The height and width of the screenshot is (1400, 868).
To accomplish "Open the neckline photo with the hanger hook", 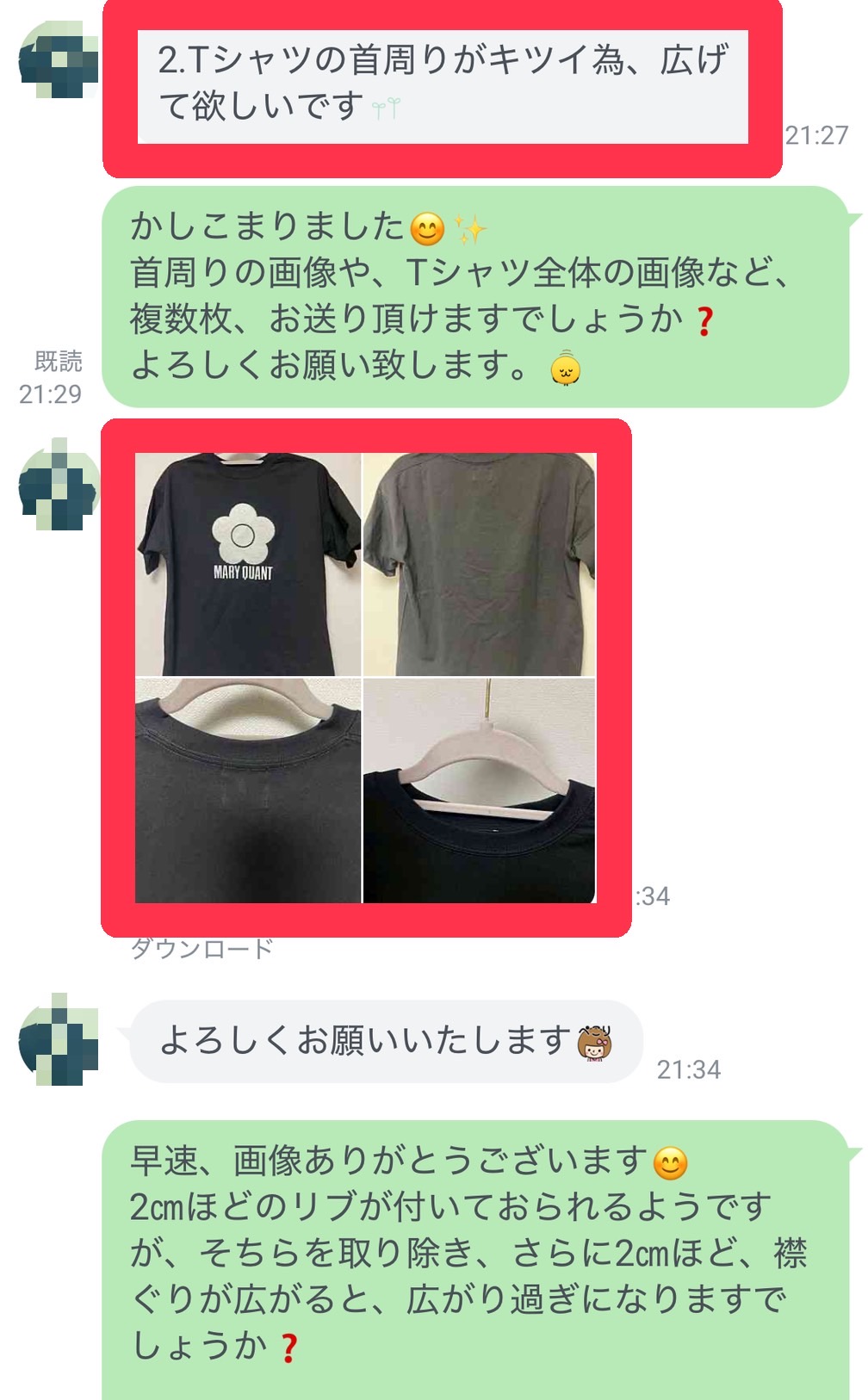I will pyautogui.click(x=480, y=790).
